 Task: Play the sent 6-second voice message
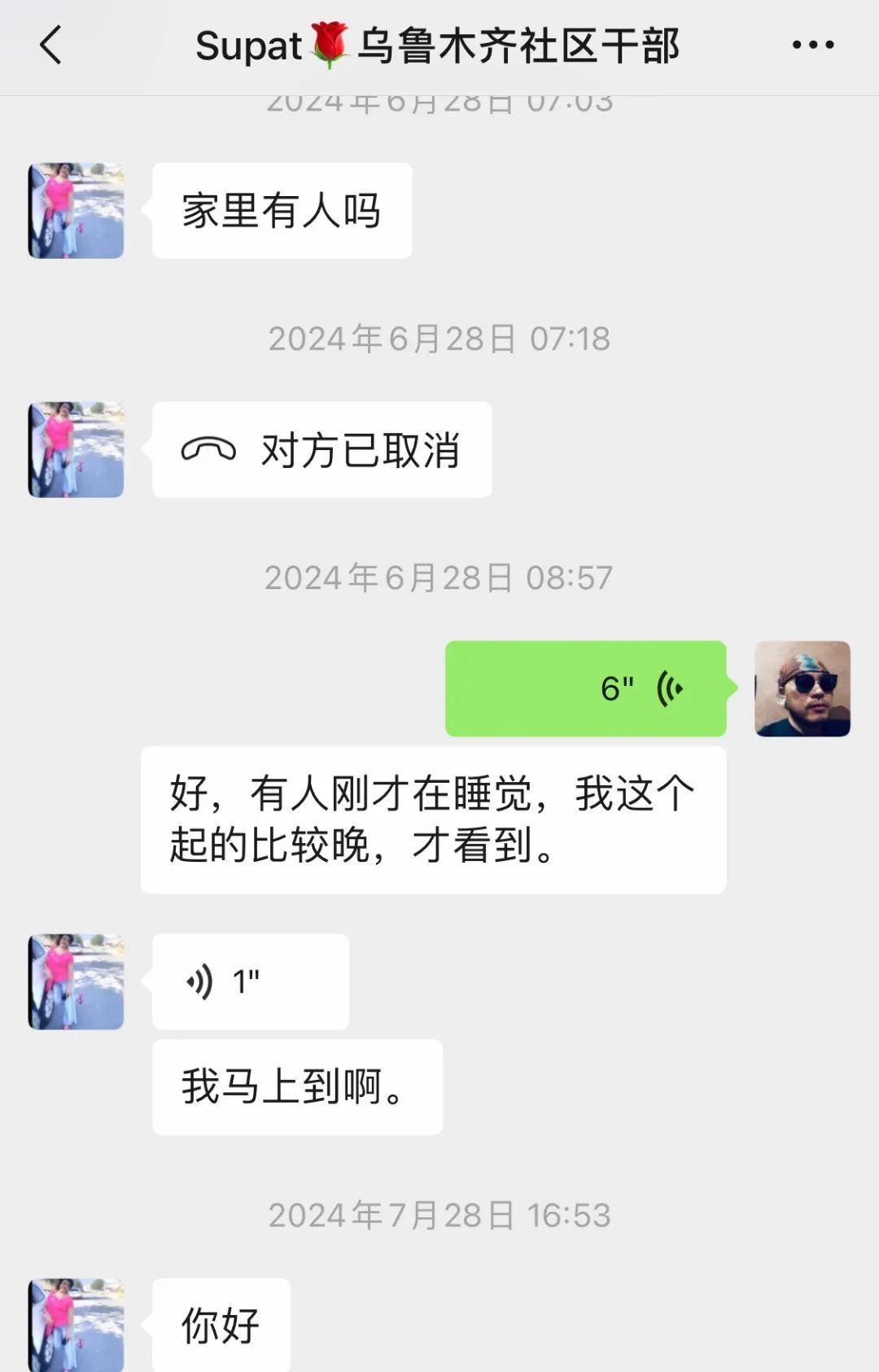[585, 688]
